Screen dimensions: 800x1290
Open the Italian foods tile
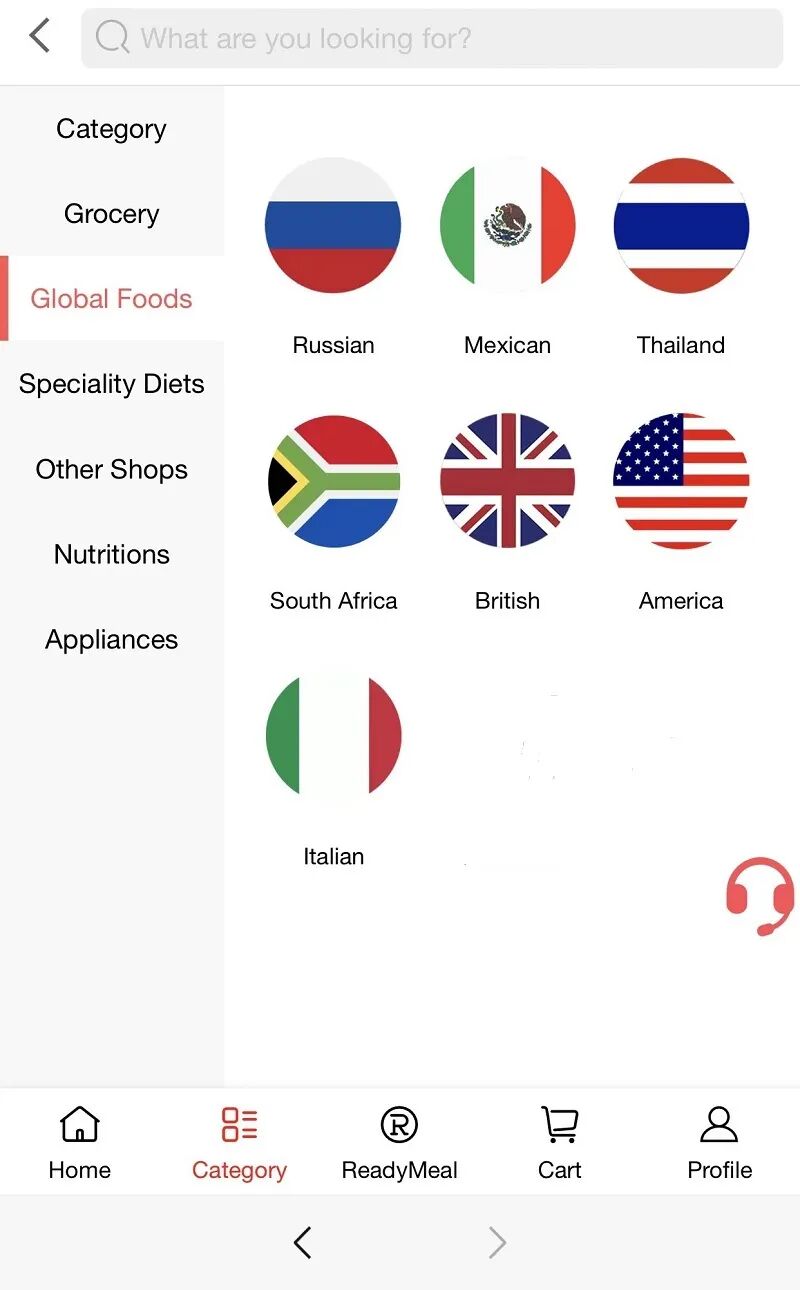[333, 737]
